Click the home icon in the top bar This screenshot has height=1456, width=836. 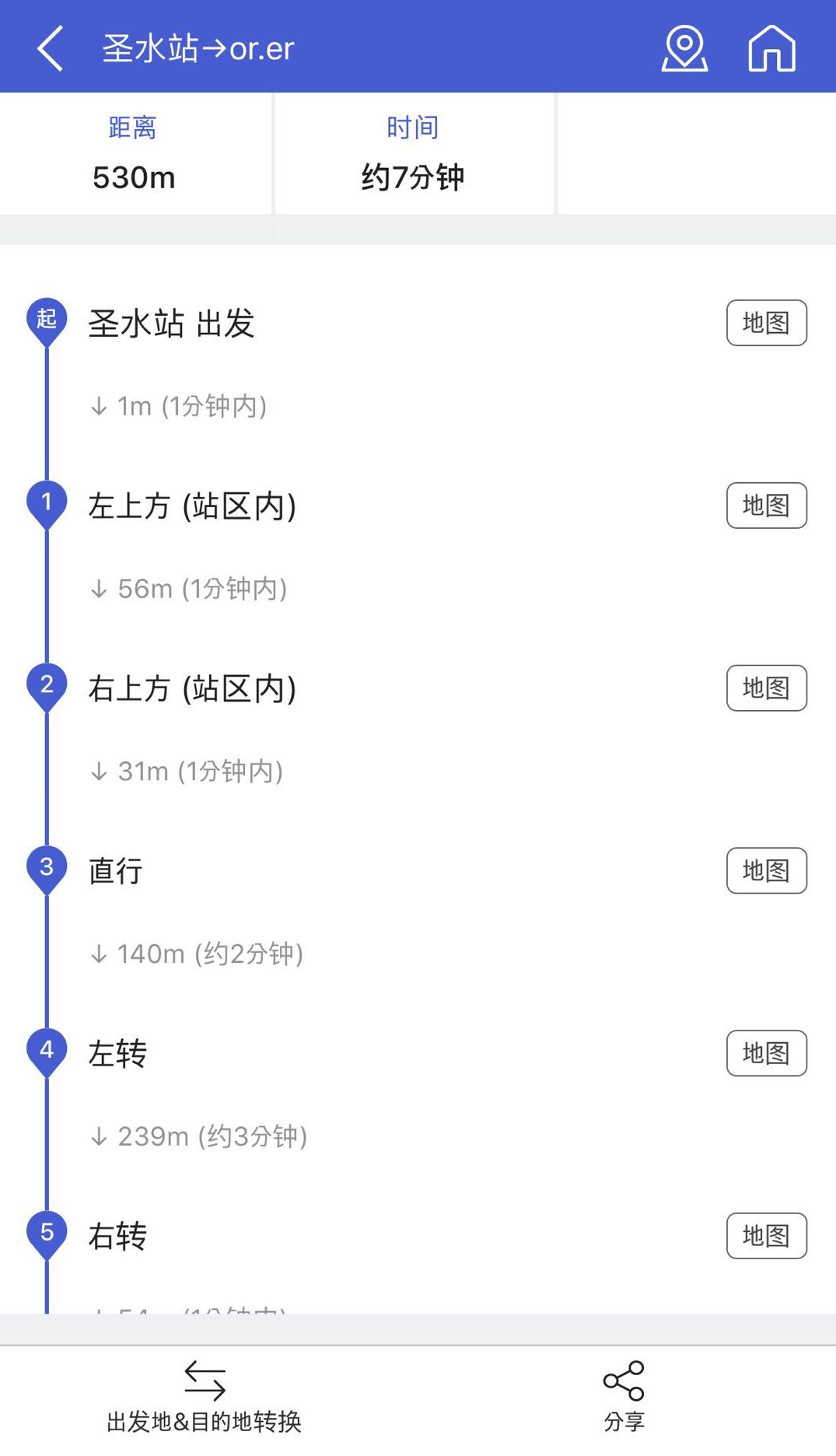click(x=772, y=48)
